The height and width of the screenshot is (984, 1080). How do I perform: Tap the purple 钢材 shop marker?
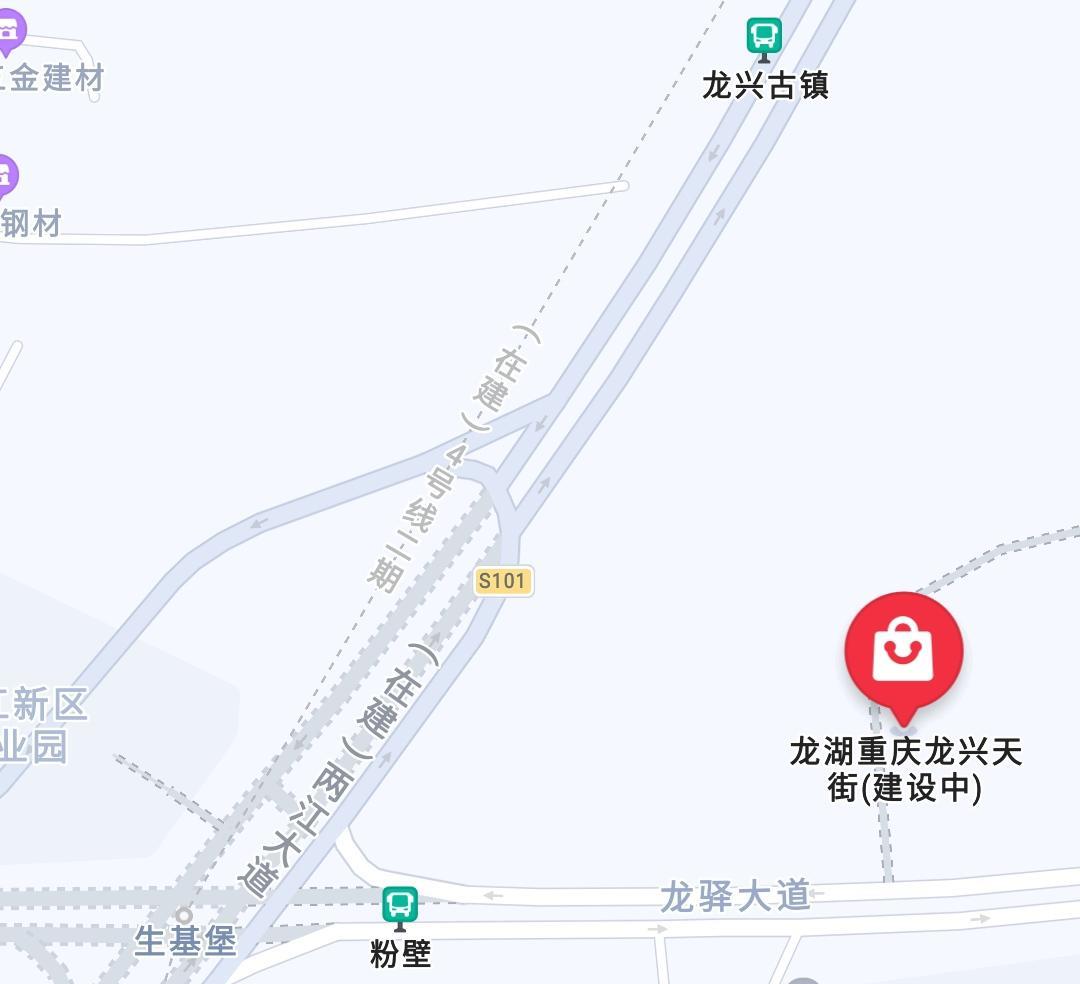click(5, 176)
